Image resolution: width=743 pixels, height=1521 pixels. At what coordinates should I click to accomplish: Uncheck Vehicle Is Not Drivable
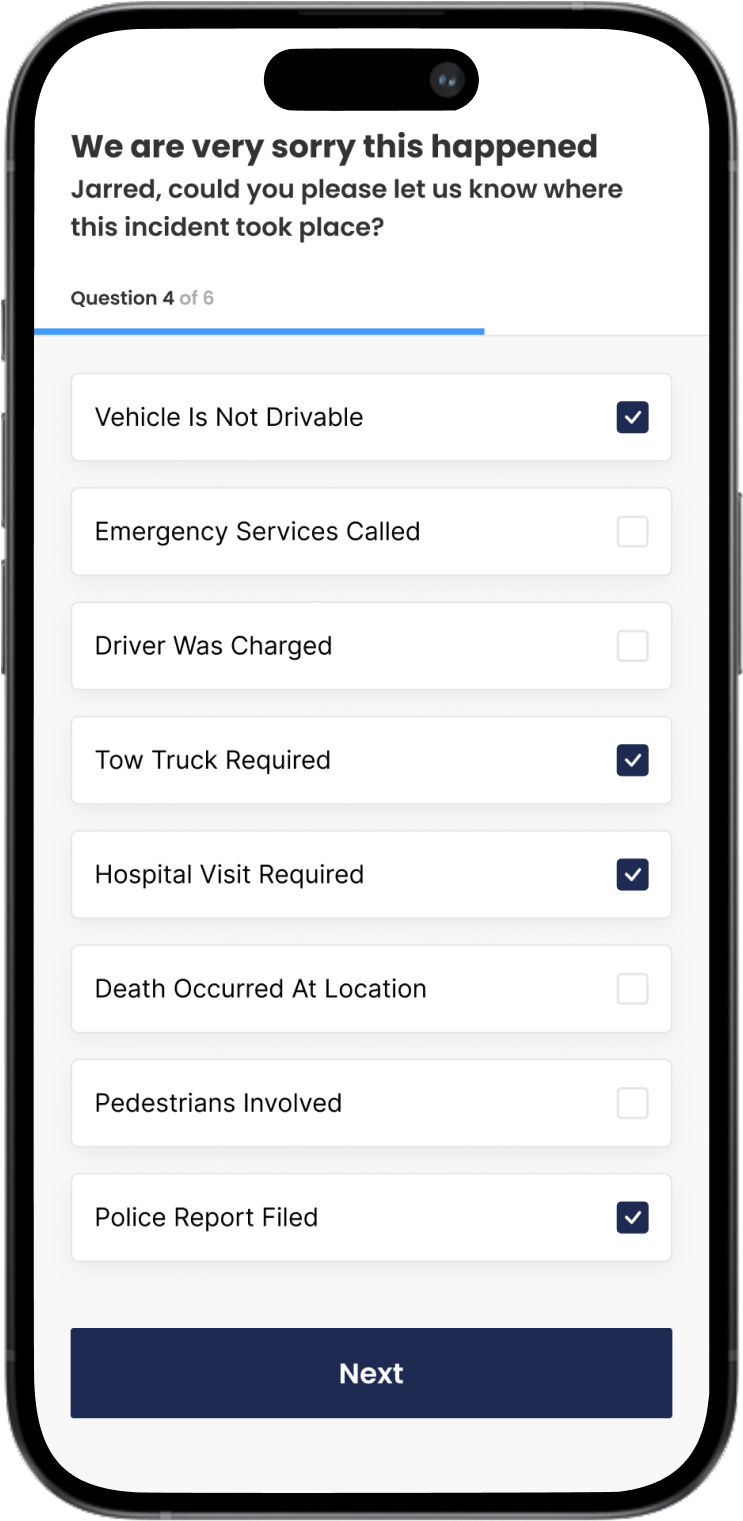[x=632, y=417]
